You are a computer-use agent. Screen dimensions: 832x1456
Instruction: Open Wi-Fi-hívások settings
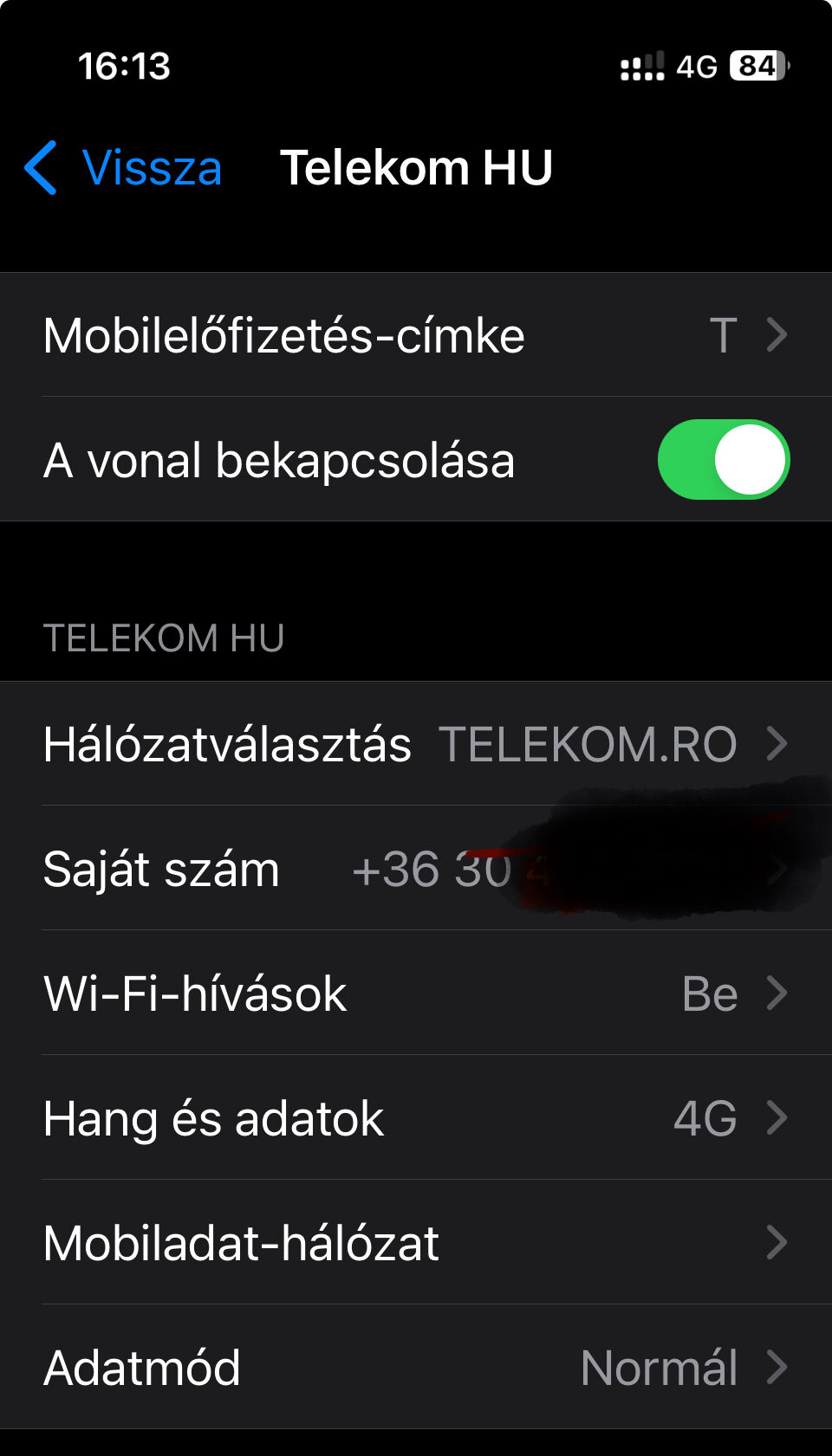click(x=416, y=993)
